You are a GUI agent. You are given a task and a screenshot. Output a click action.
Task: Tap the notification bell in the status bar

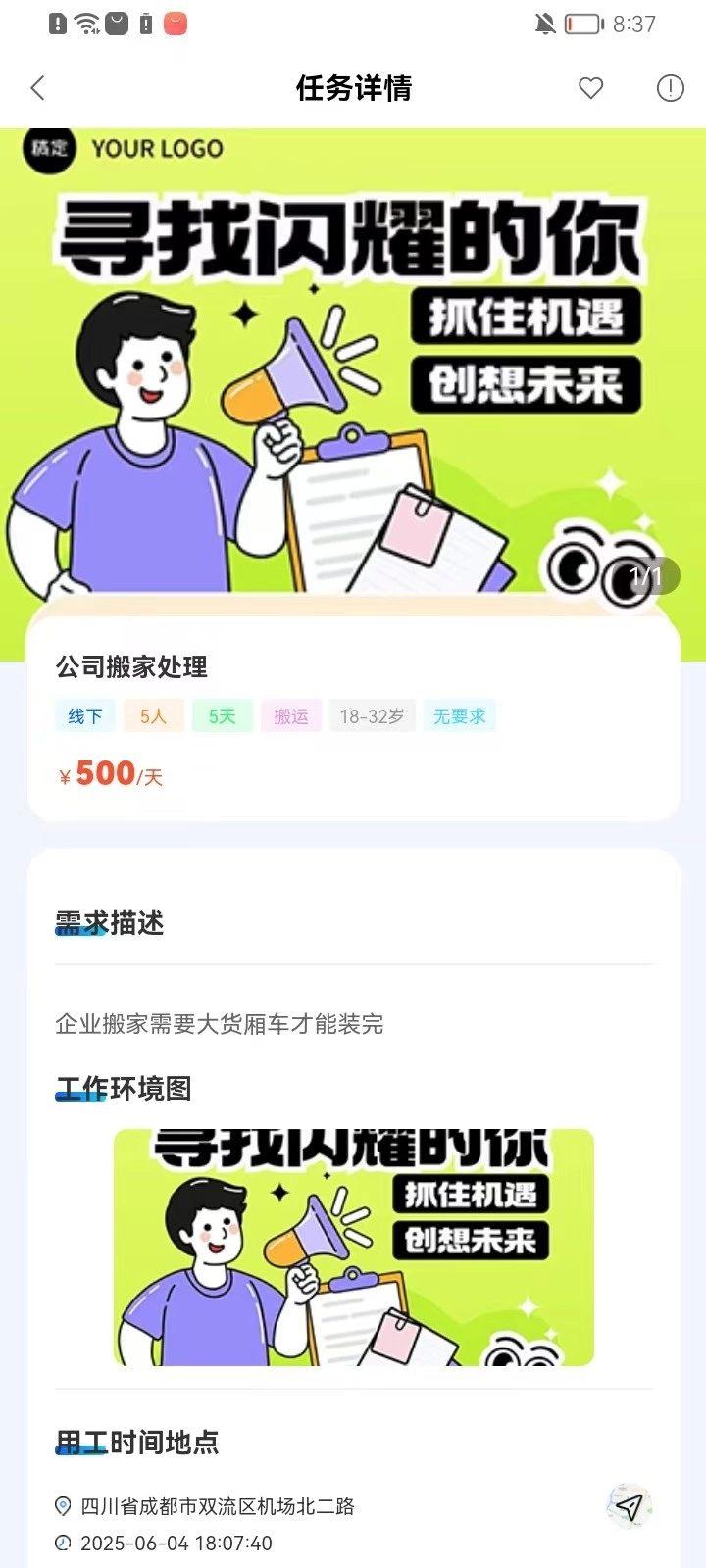pyautogui.click(x=543, y=24)
